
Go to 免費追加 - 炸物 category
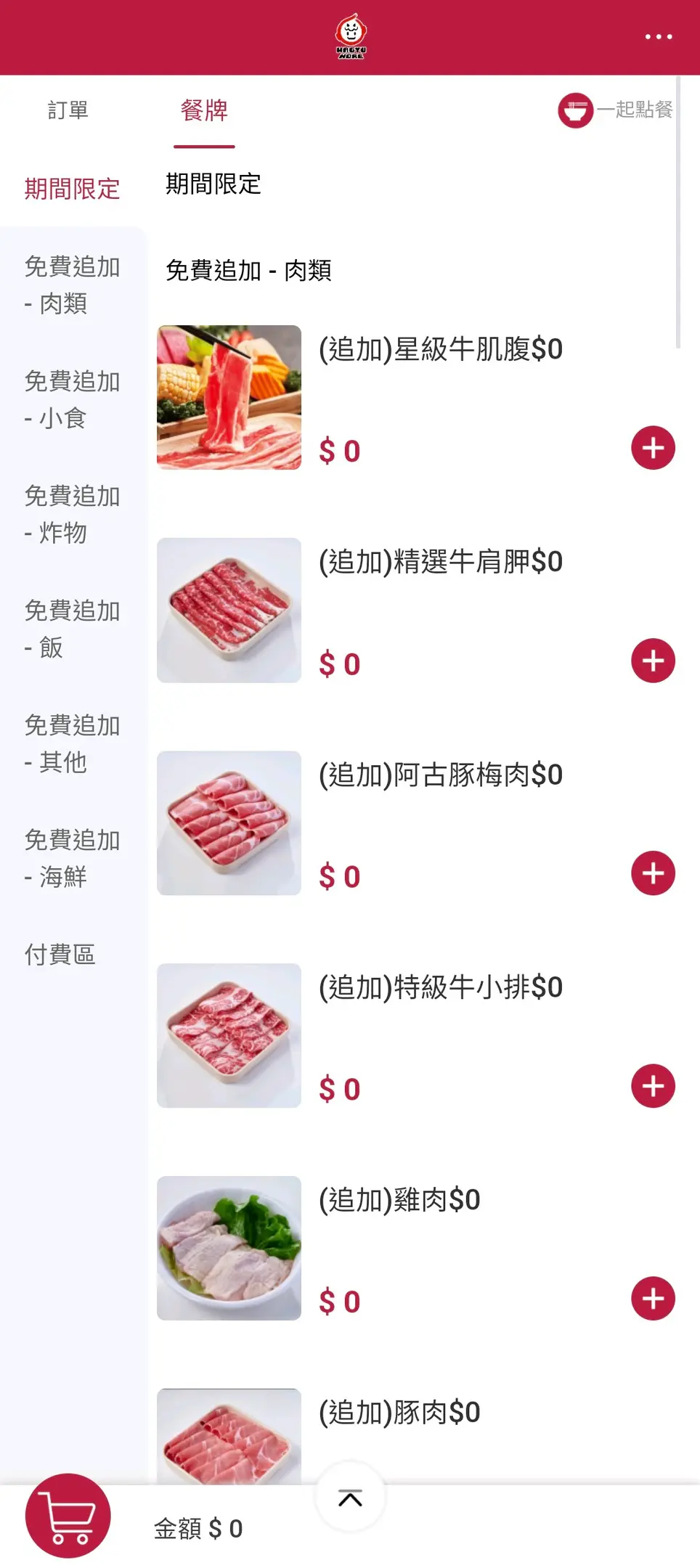(72, 514)
